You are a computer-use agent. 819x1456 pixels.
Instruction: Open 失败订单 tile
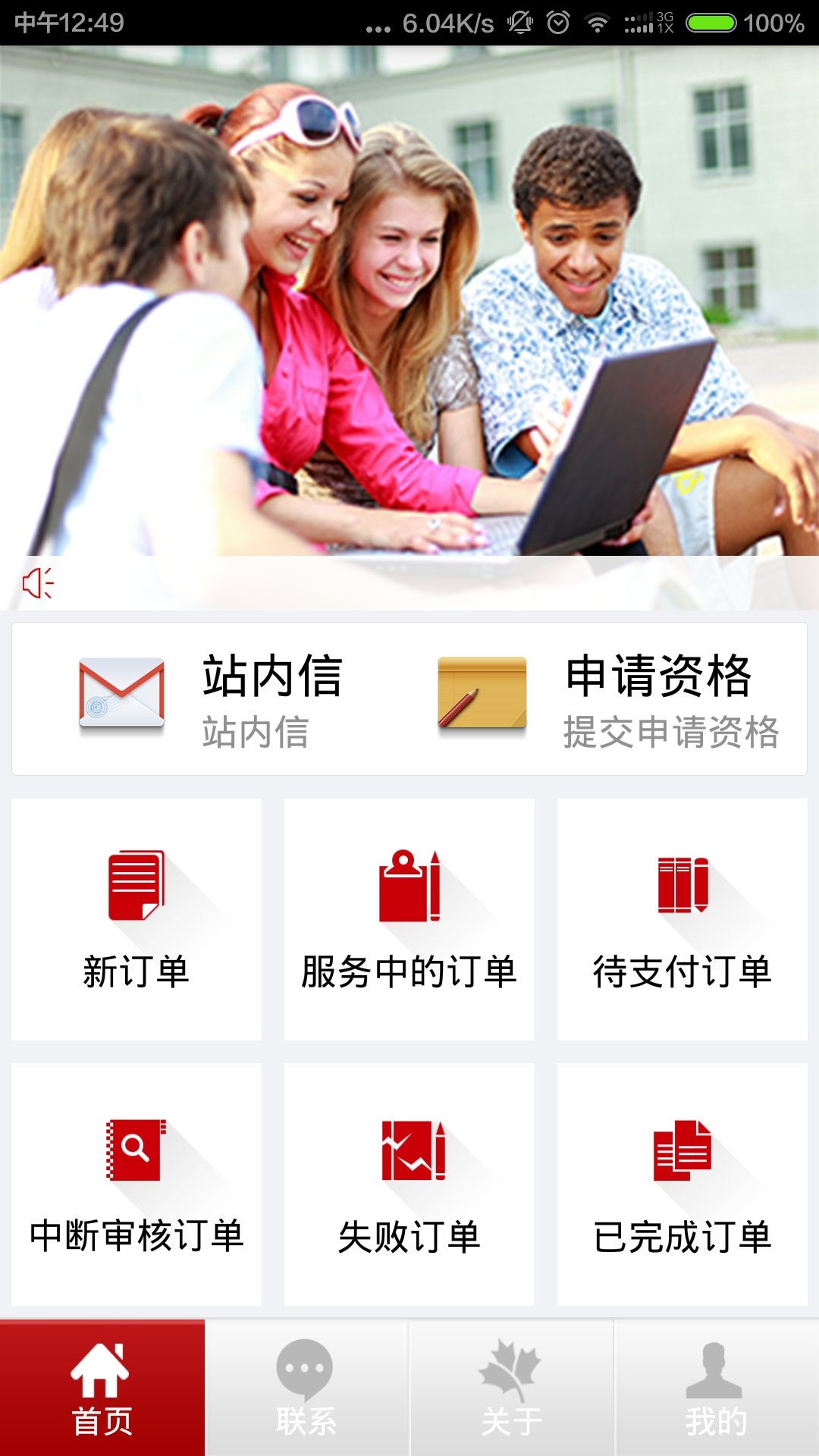(409, 1185)
